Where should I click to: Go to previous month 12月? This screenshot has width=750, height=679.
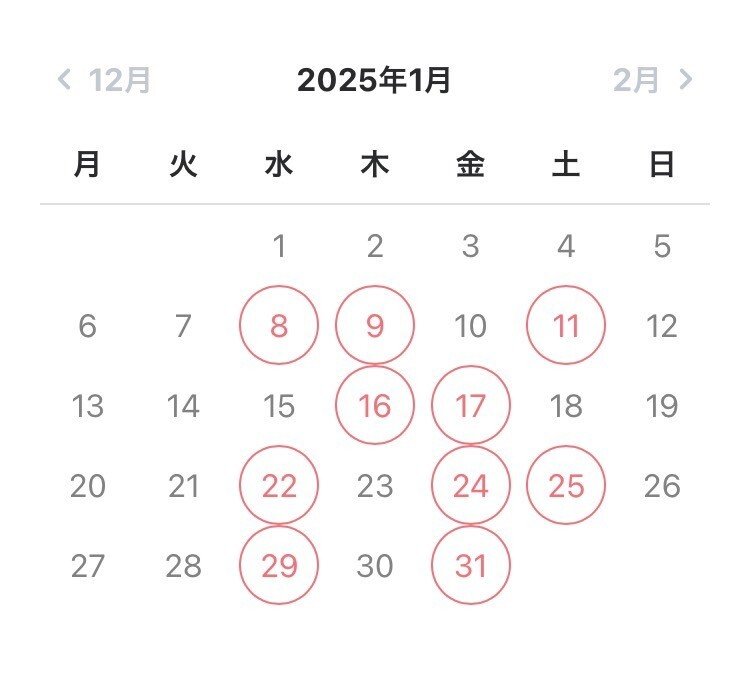pyautogui.click(x=105, y=80)
